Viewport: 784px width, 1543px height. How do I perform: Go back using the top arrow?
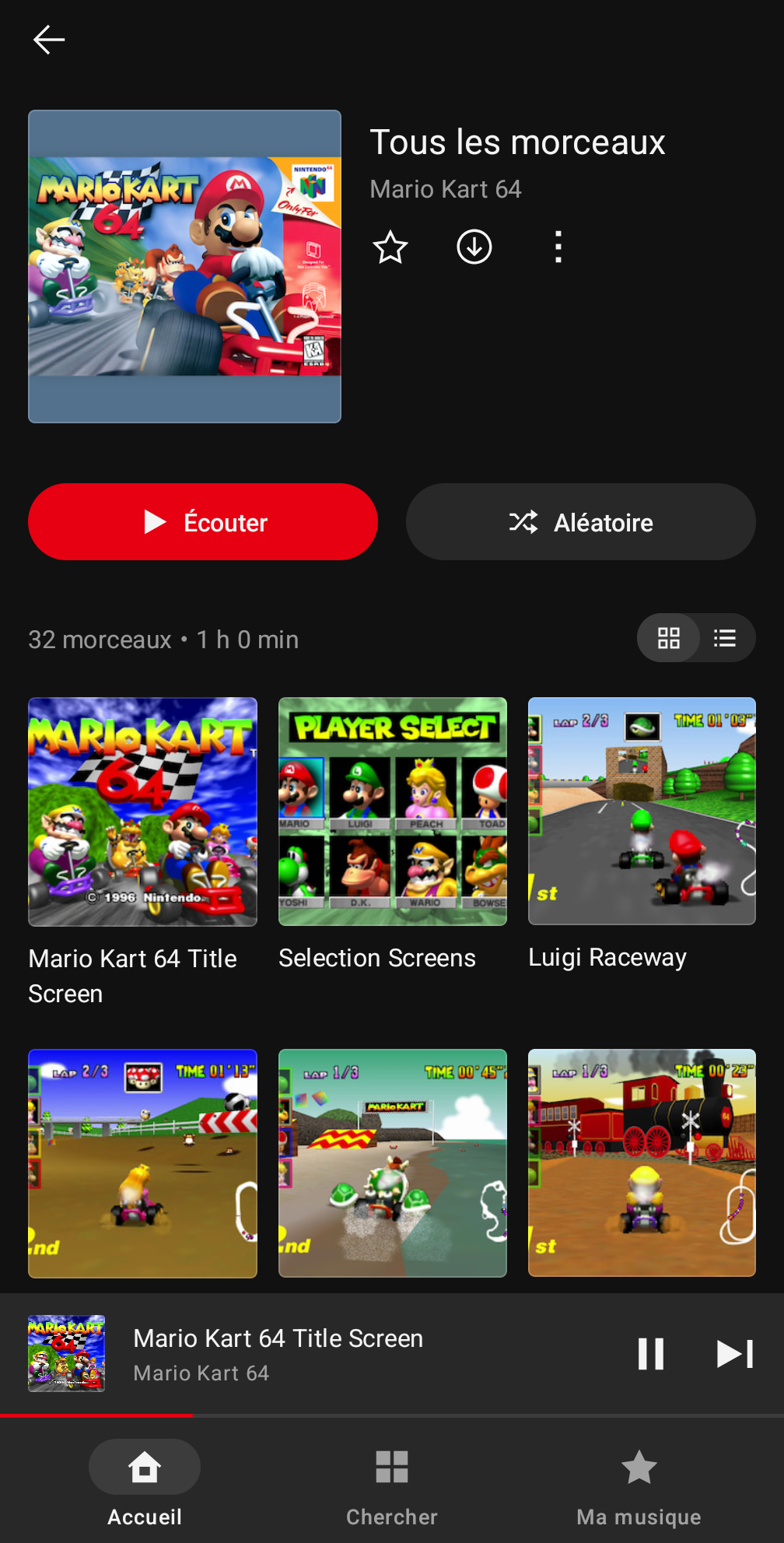(48, 40)
